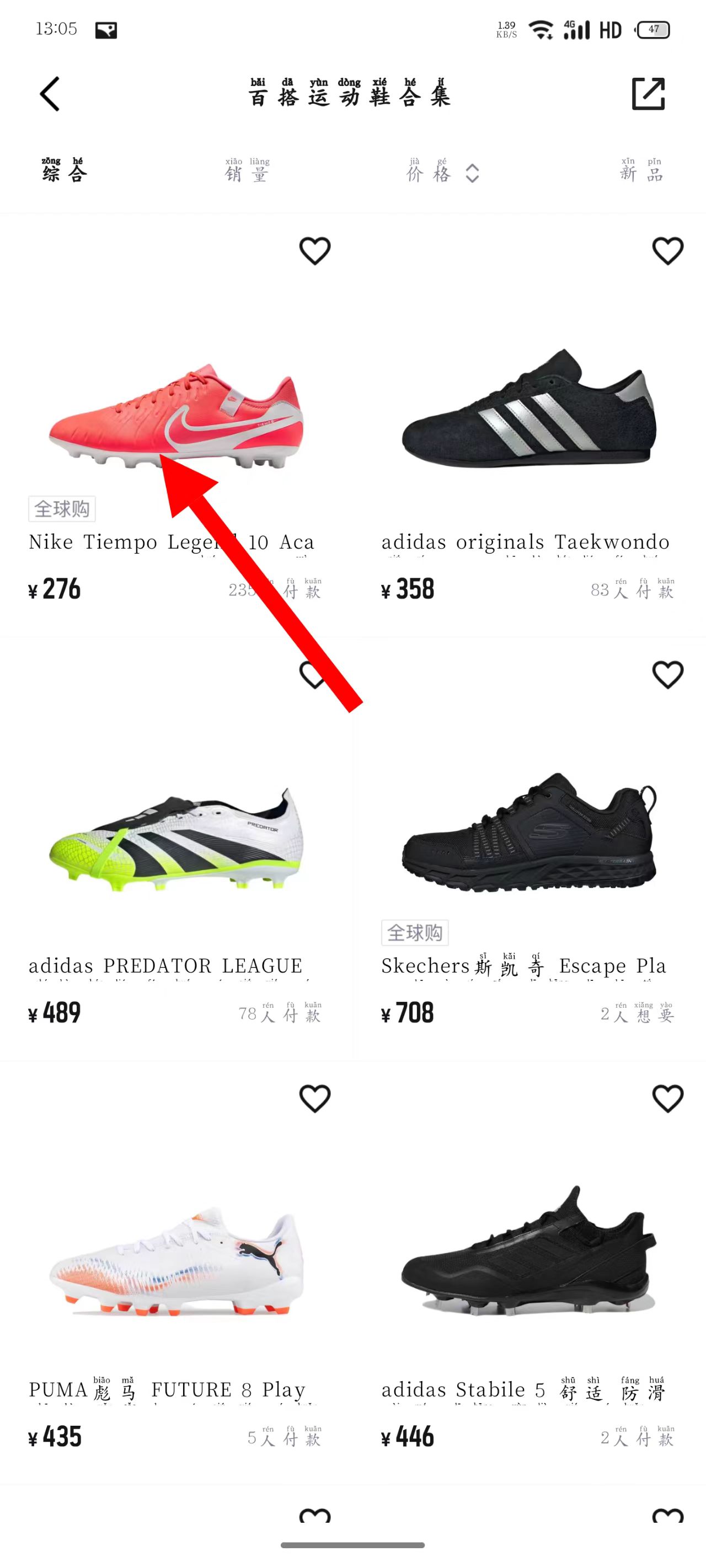Image resolution: width=706 pixels, height=1568 pixels.
Task: Favorite the Nike Tiempo Legend 10 cleats
Action: pos(314,251)
